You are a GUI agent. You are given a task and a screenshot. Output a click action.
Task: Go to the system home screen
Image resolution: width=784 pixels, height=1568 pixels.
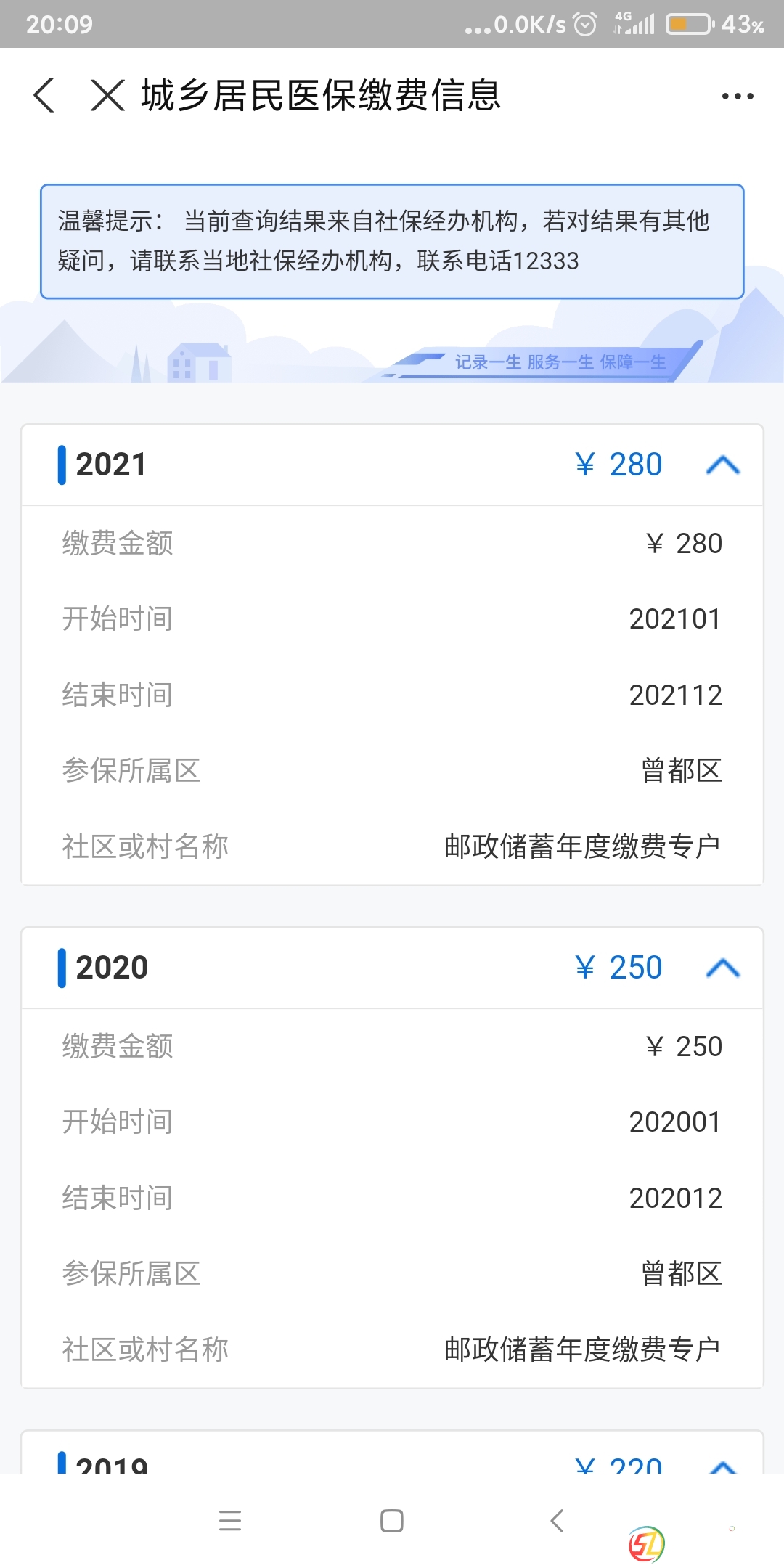pos(392,1520)
